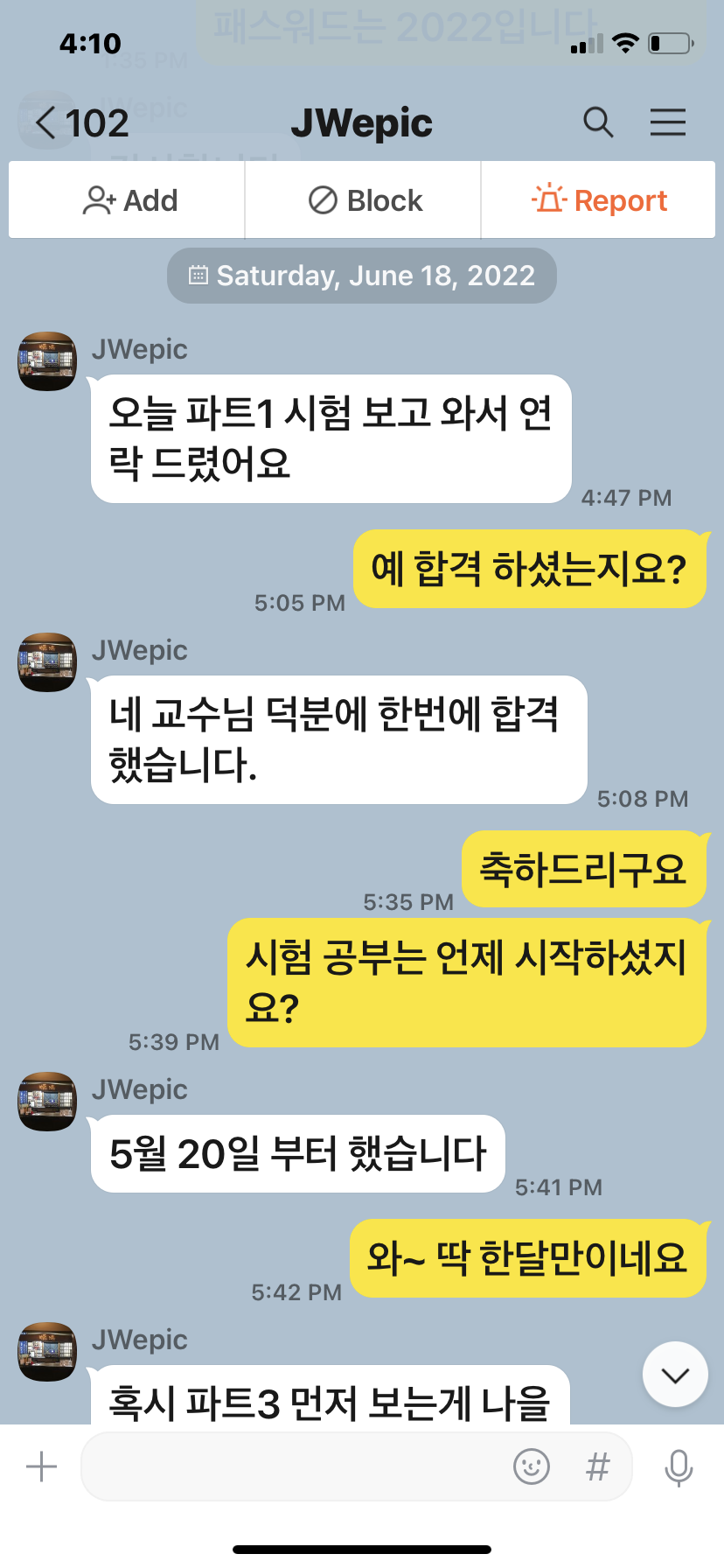Block the JWepic contact
Viewport: 724px width, 1568px height.
pyautogui.click(x=364, y=200)
